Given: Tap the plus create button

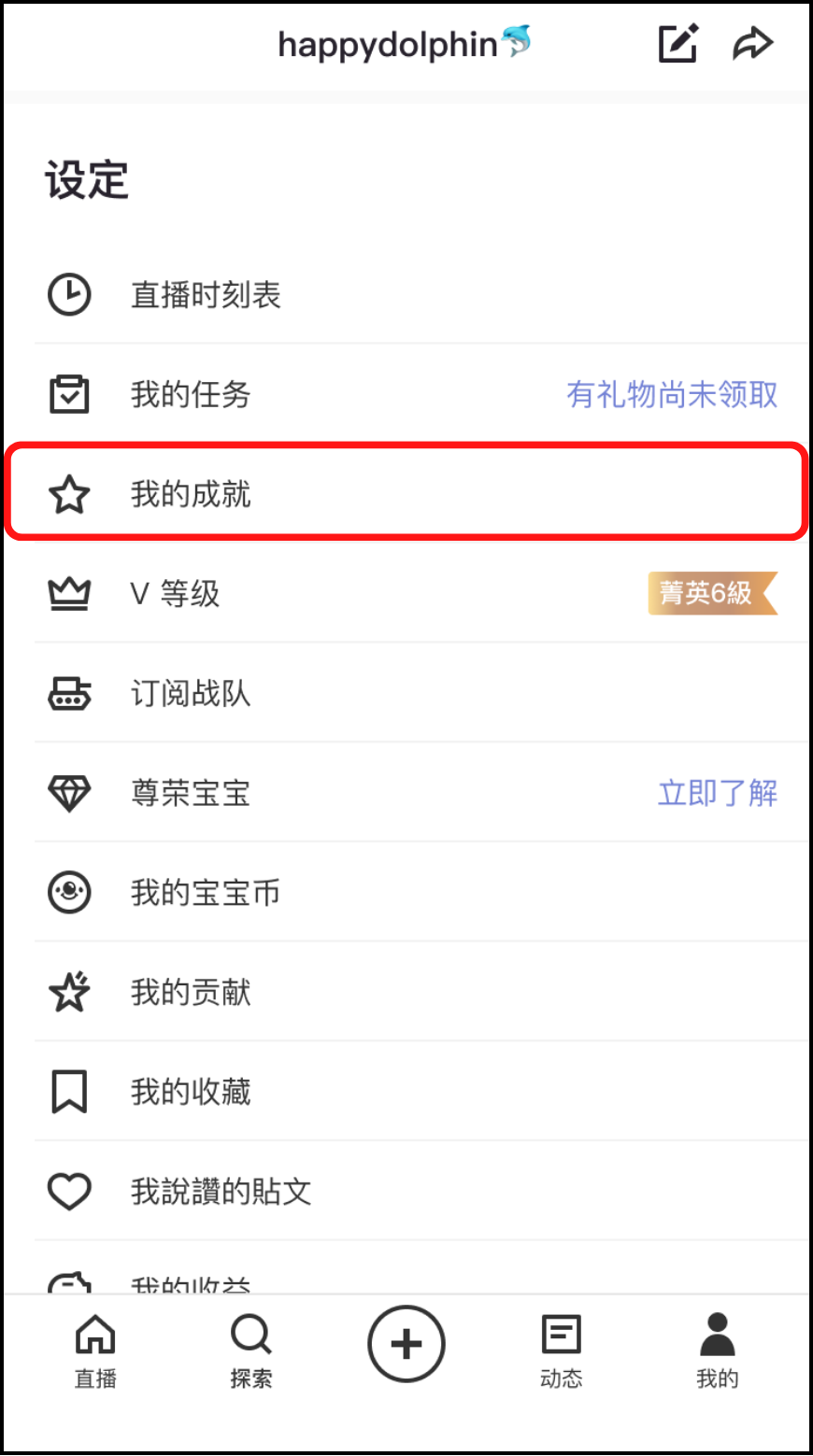Looking at the screenshot, I should pyautogui.click(x=406, y=1345).
